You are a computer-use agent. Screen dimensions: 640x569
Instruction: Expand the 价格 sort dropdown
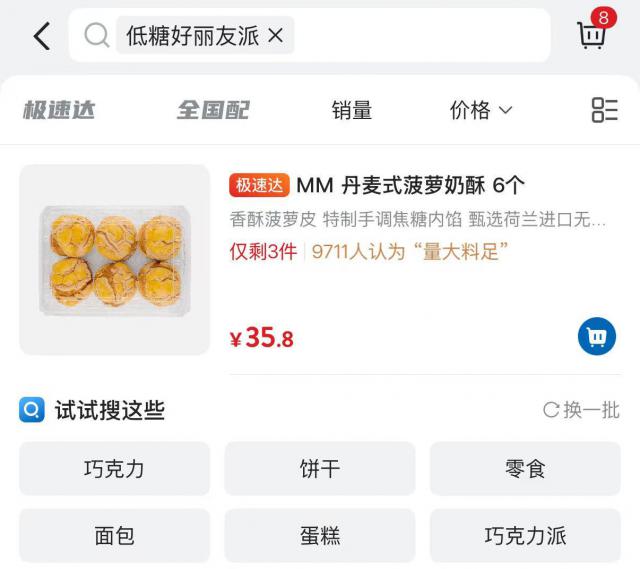pyautogui.click(x=480, y=110)
